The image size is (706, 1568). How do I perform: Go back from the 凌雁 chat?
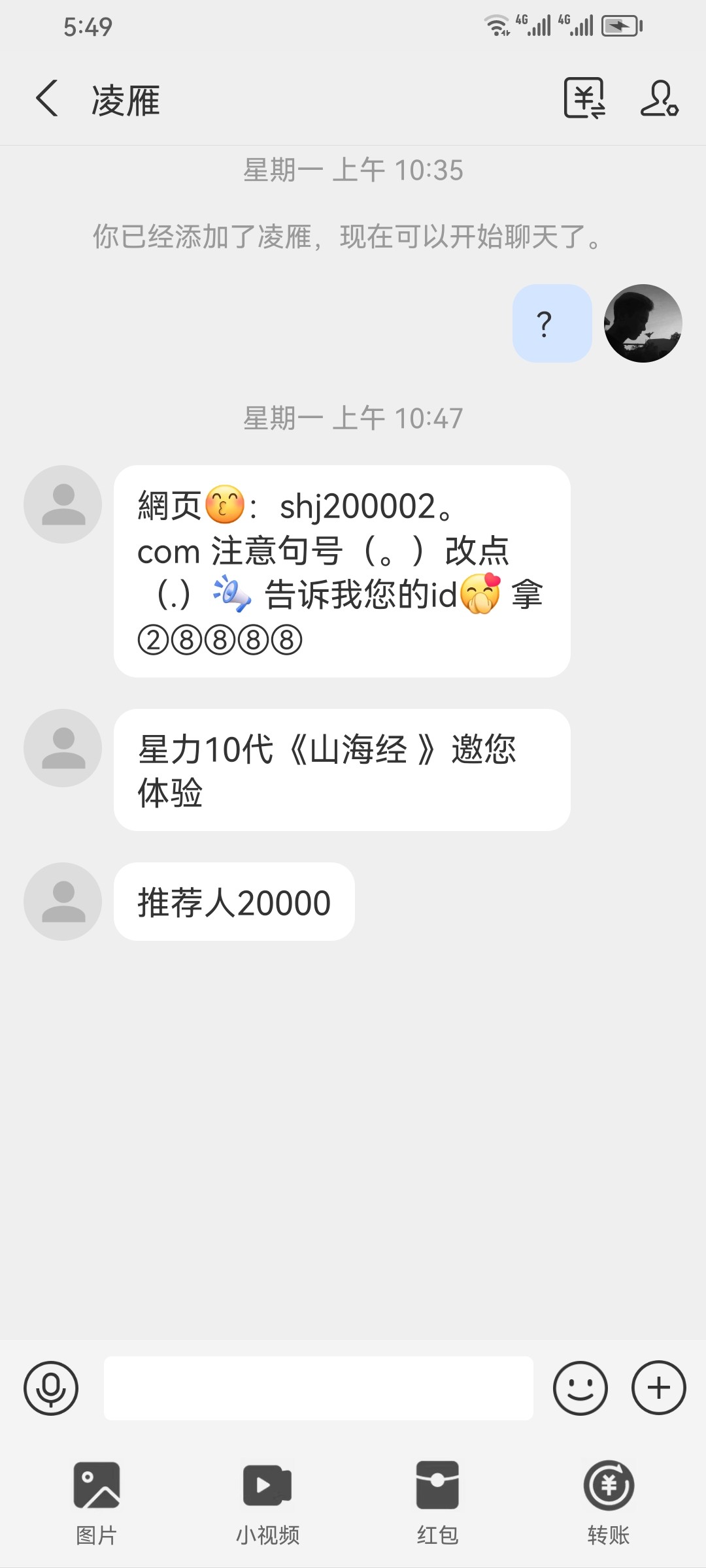(x=47, y=99)
